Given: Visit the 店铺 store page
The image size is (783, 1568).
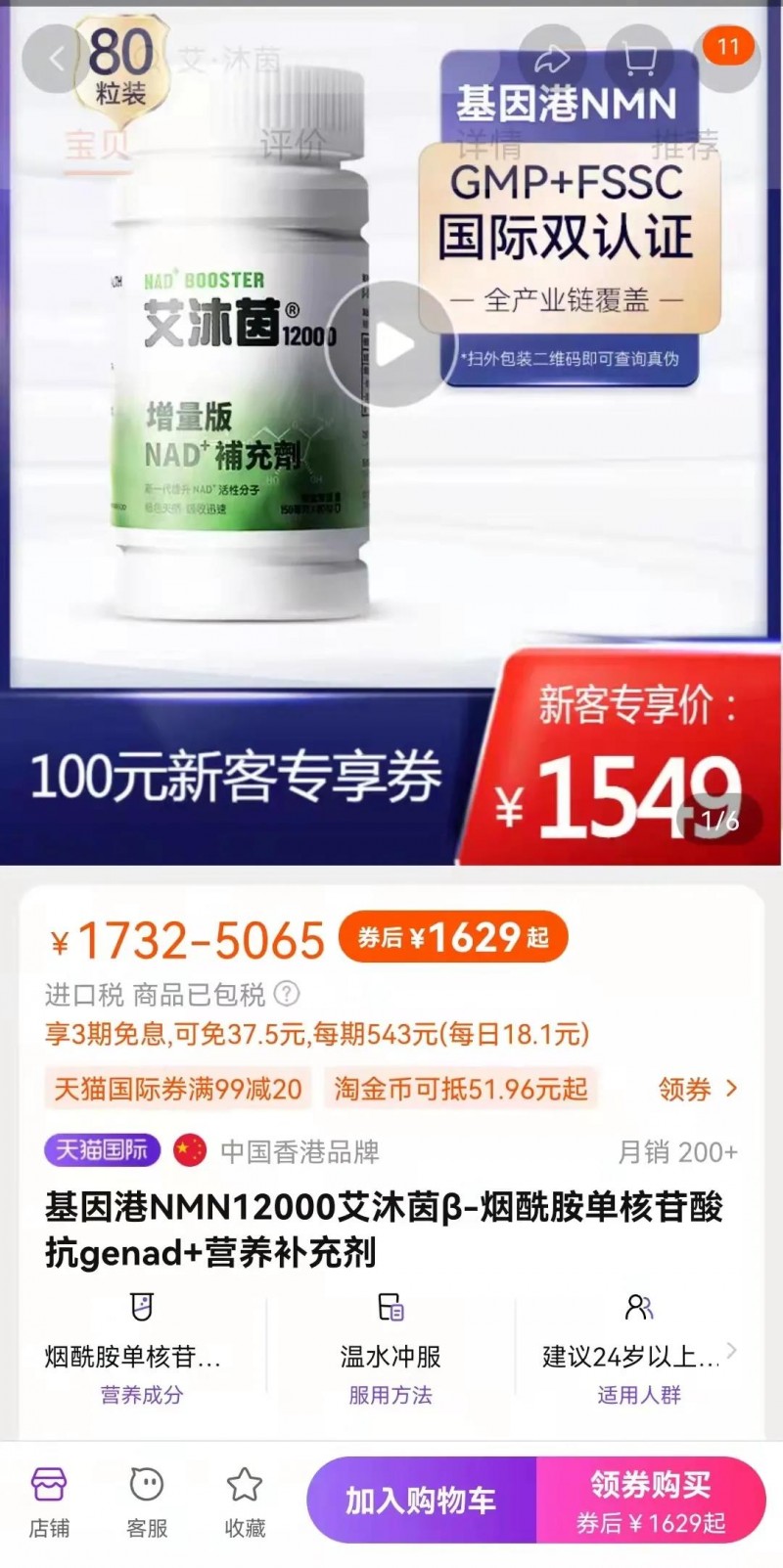Looking at the screenshot, I should tap(49, 1501).
